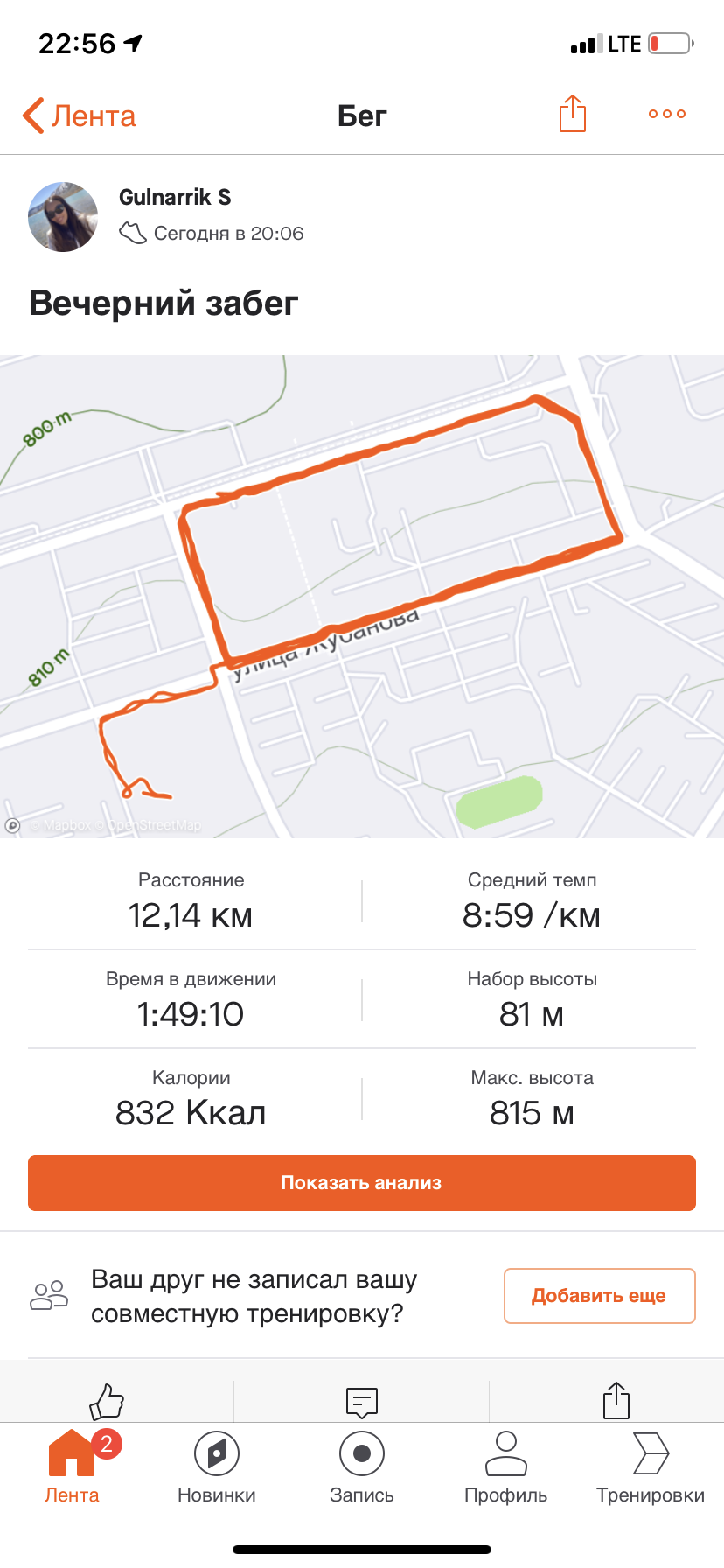Open comments for this activity

click(x=361, y=1401)
